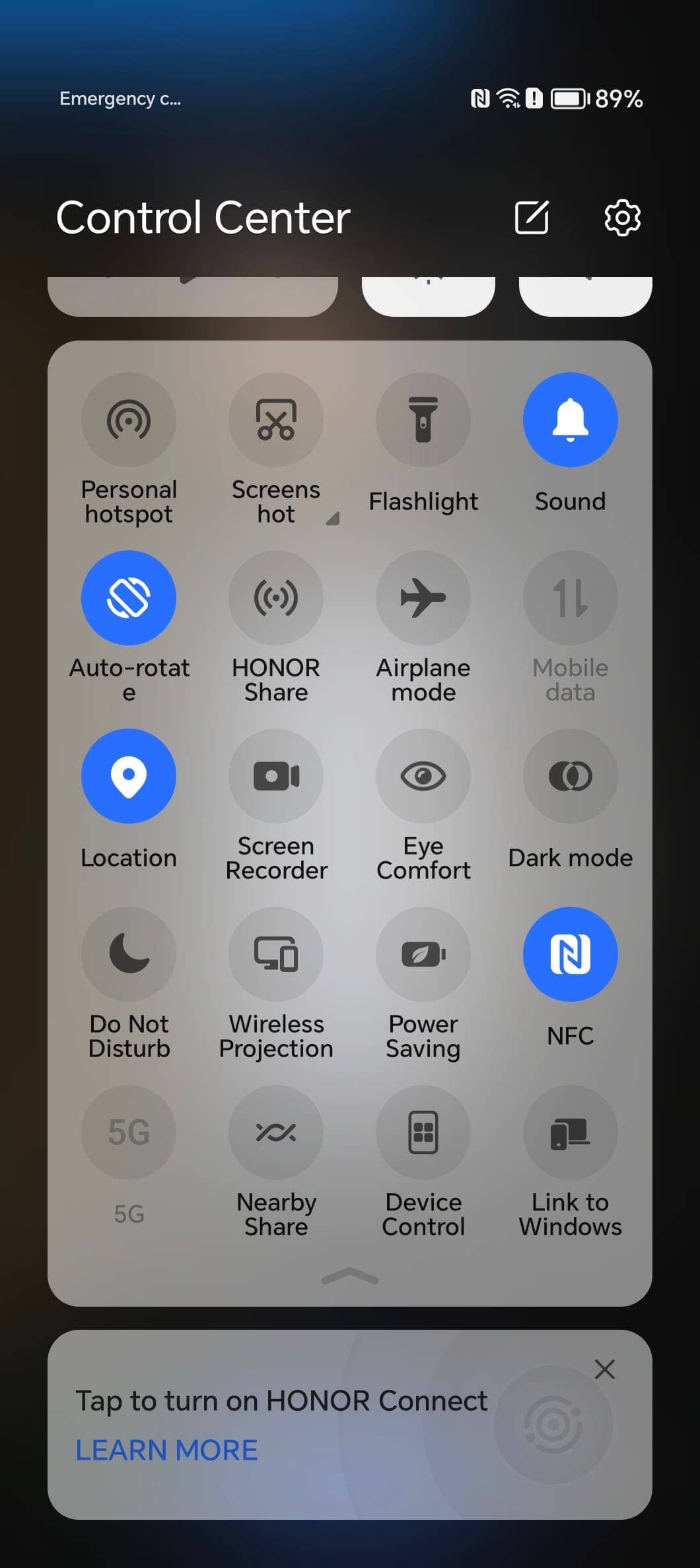
Task: Start the Screen Recorder
Action: click(276, 776)
